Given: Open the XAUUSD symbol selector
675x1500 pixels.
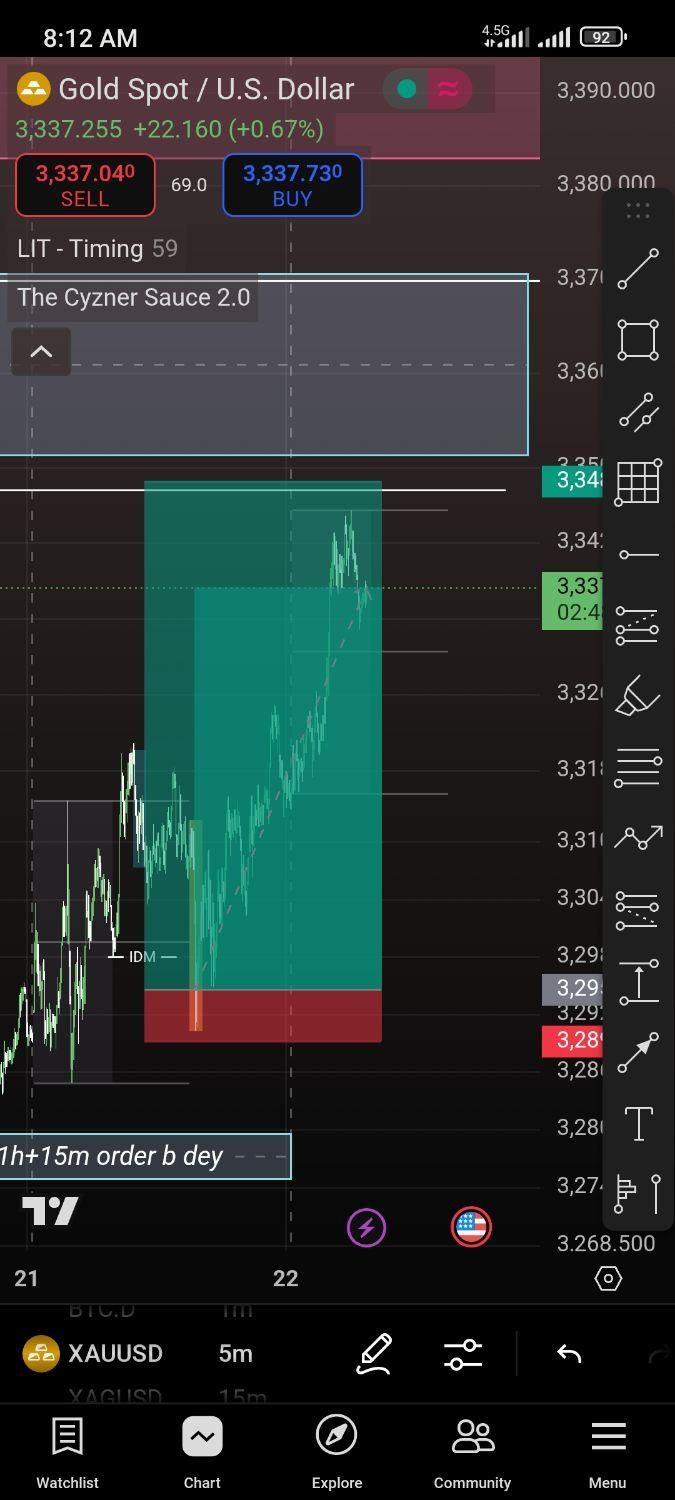Looking at the screenshot, I should click(x=93, y=1353).
